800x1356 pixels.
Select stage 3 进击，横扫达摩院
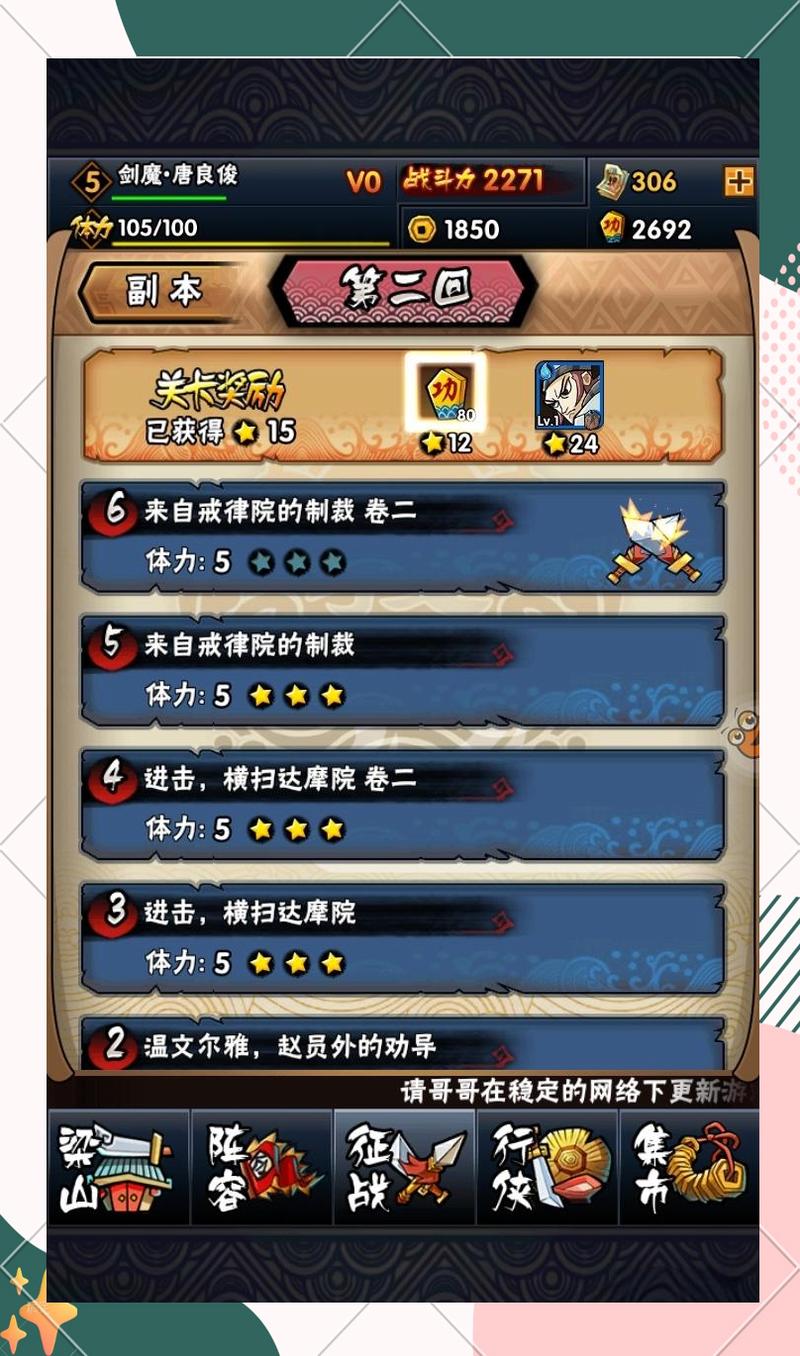400,938
